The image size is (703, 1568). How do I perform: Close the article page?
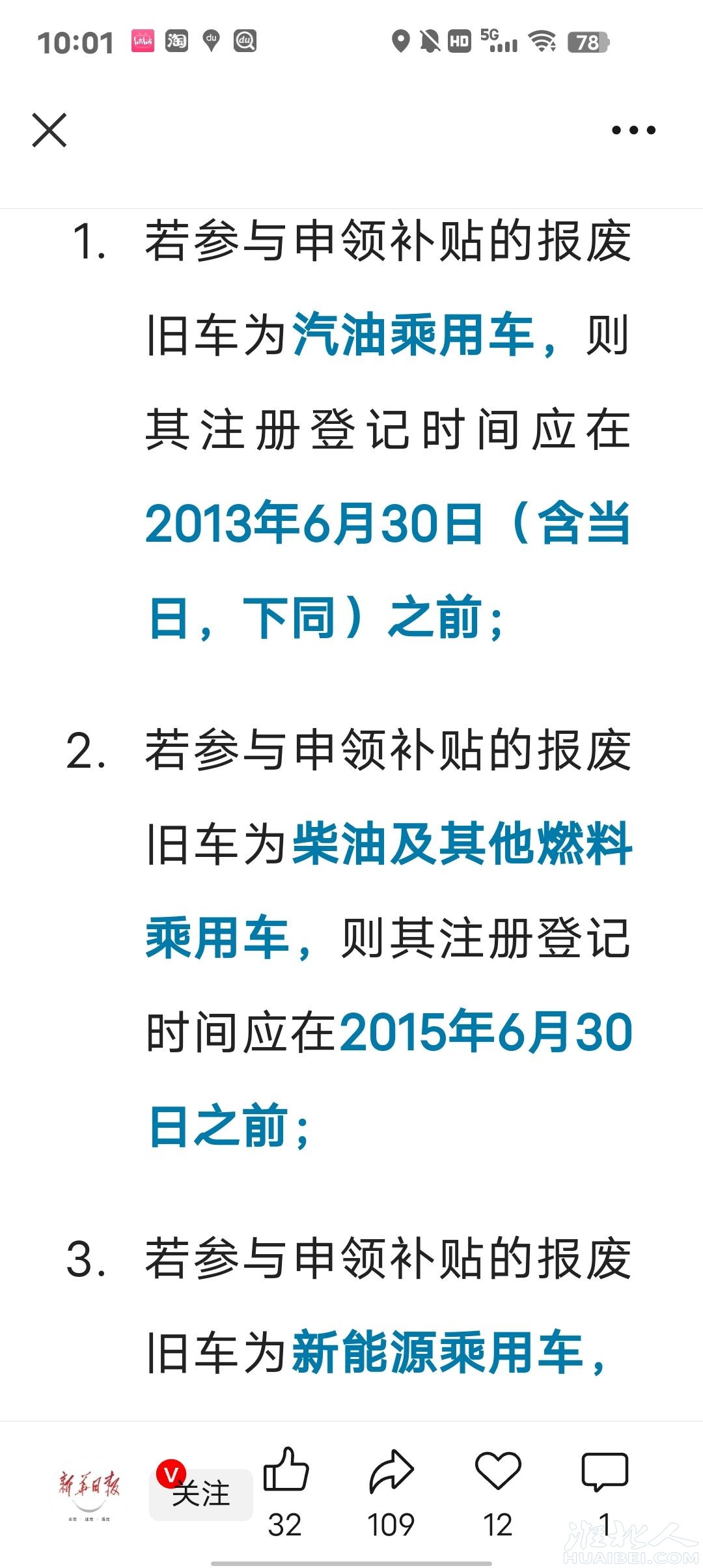(49, 130)
